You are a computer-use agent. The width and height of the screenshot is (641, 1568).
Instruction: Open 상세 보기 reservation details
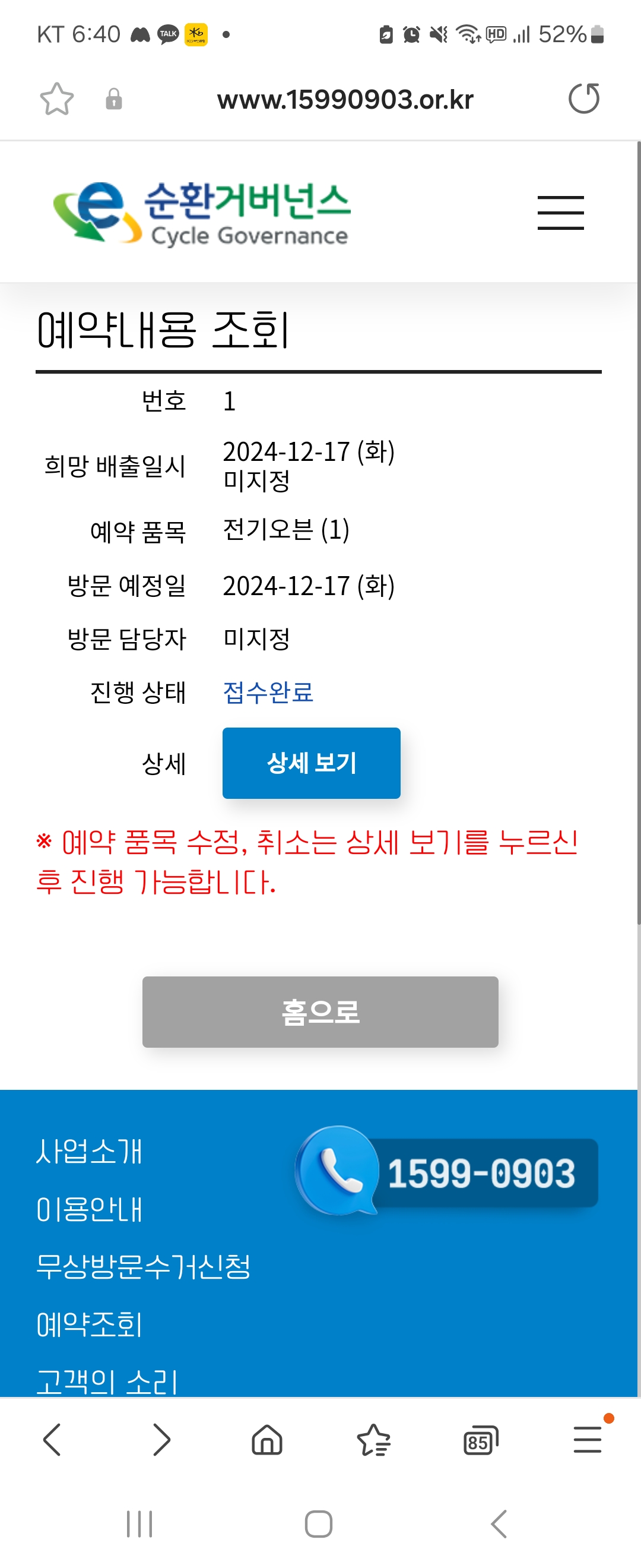pos(312,763)
